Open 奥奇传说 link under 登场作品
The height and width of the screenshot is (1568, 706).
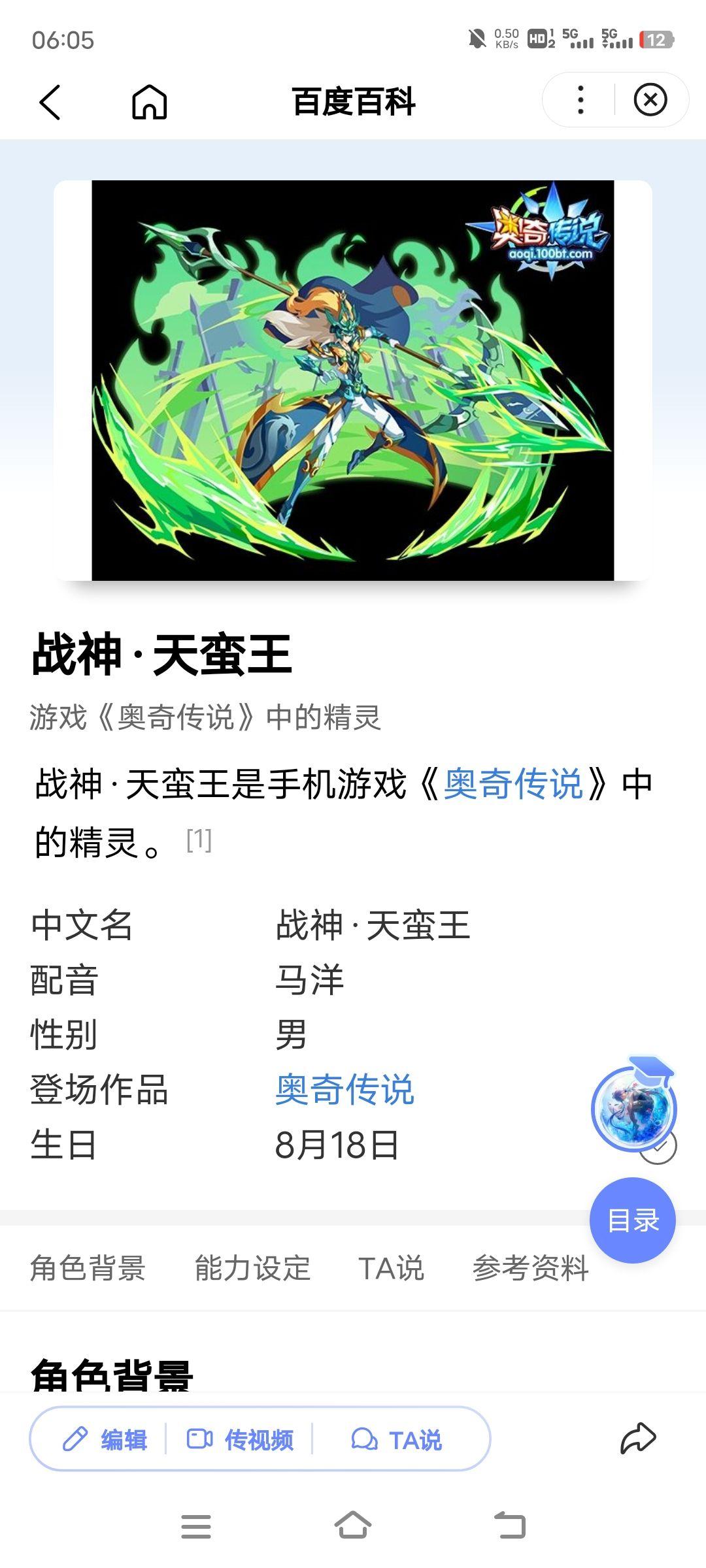pos(345,1090)
